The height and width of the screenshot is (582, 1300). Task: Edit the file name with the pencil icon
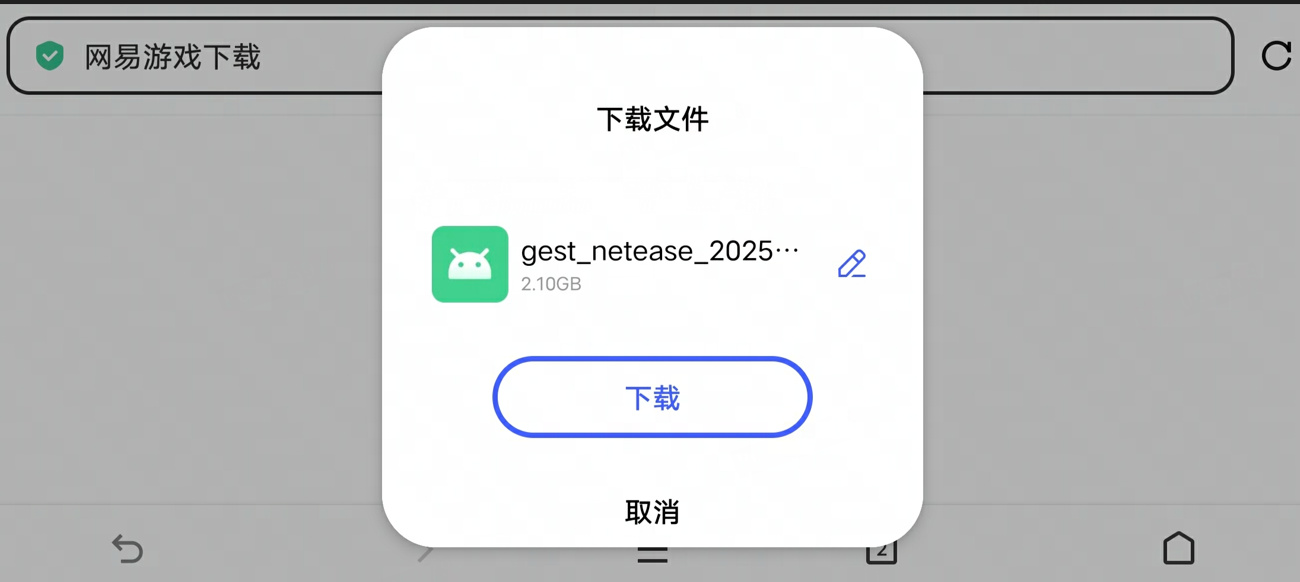point(852,264)
